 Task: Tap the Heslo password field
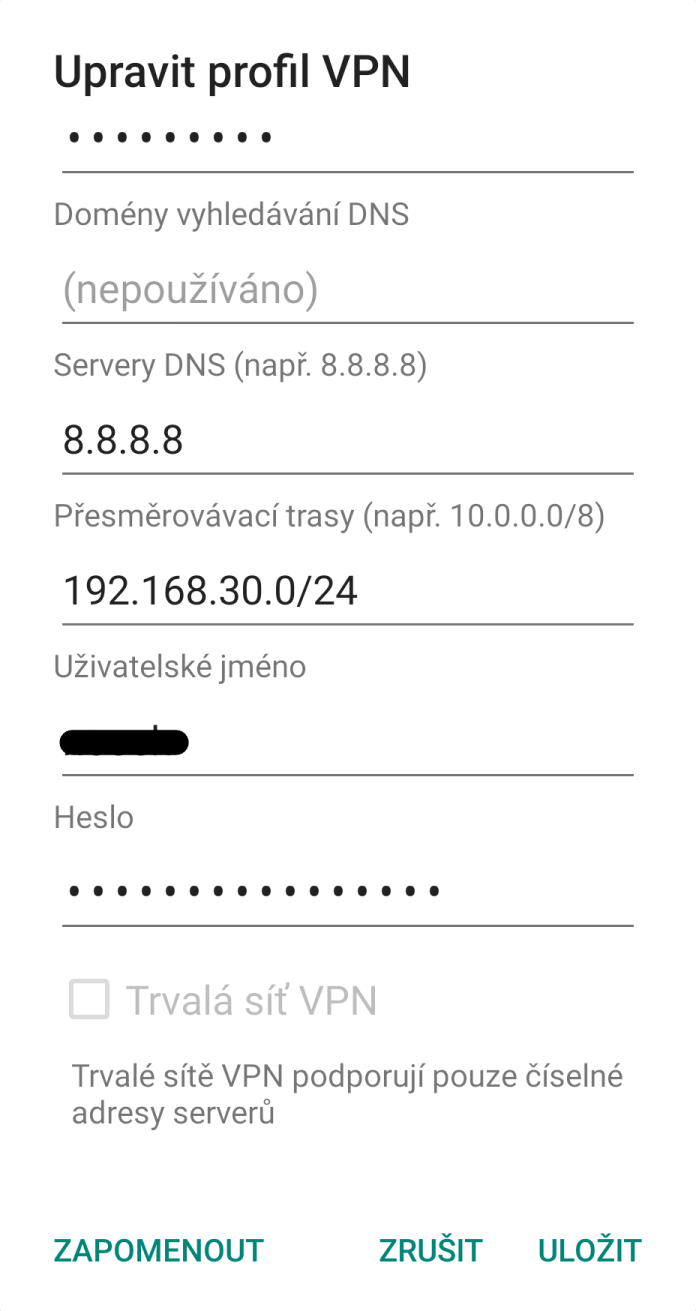tap(347, 891)
